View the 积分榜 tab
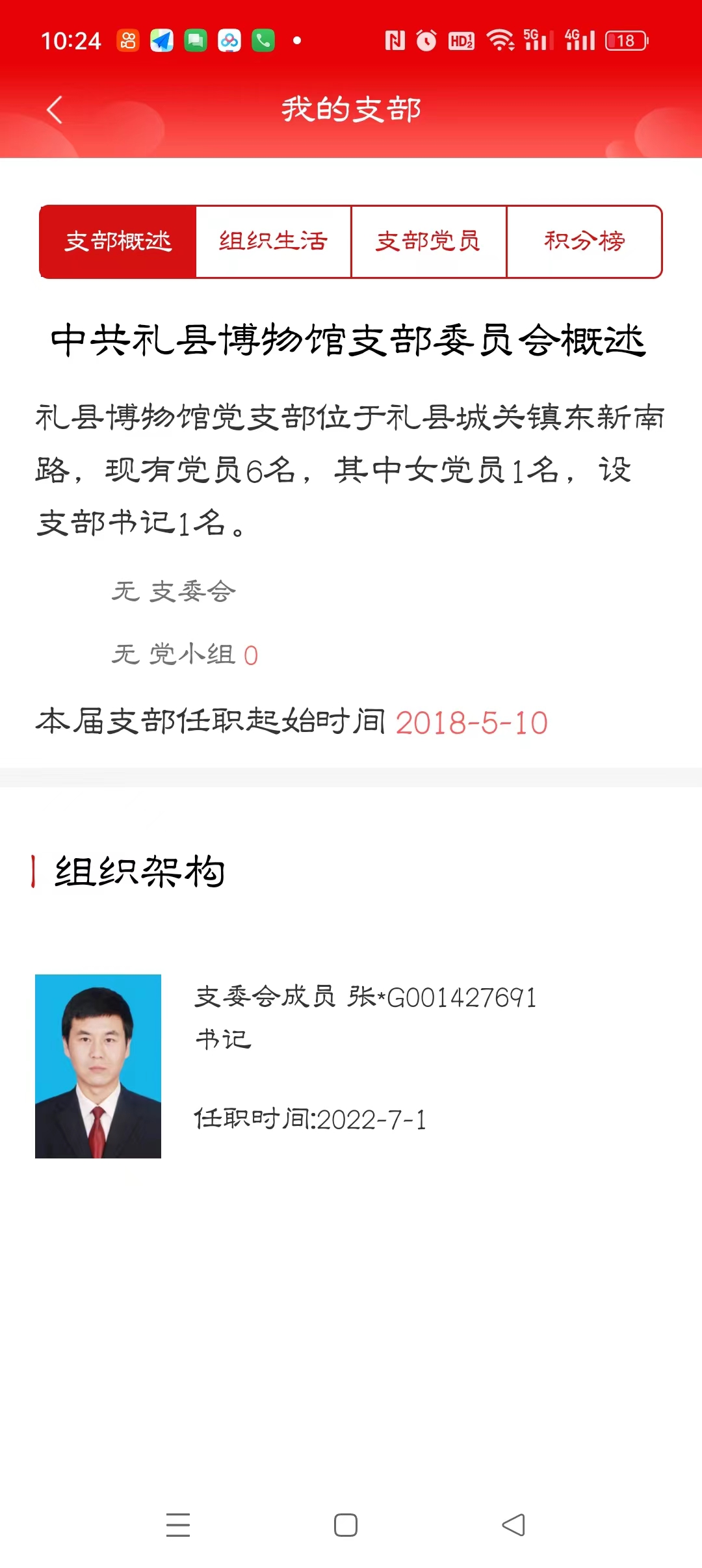This screenshot has height=1568, width=702. click(584, 242)
